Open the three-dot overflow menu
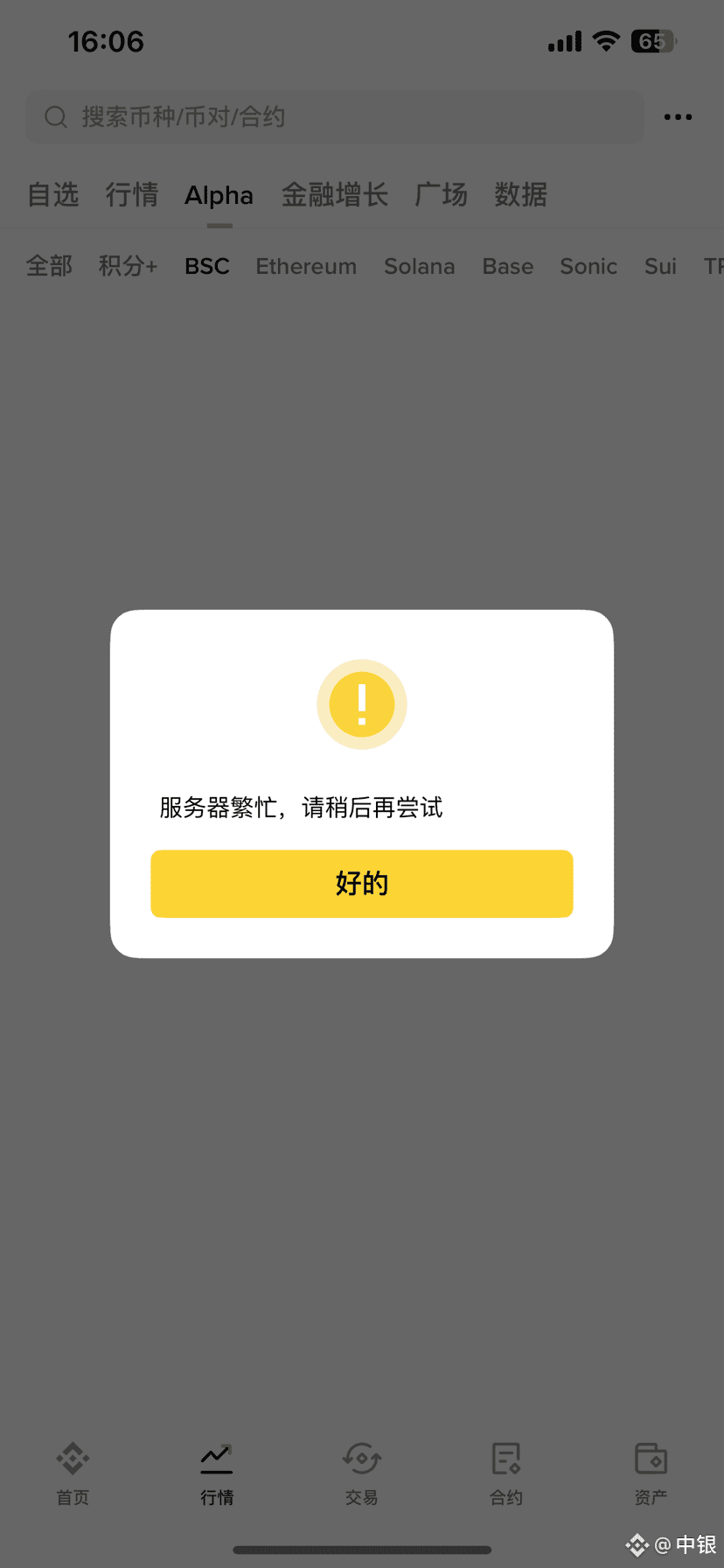724x1568 pixels. click(678, 116)
